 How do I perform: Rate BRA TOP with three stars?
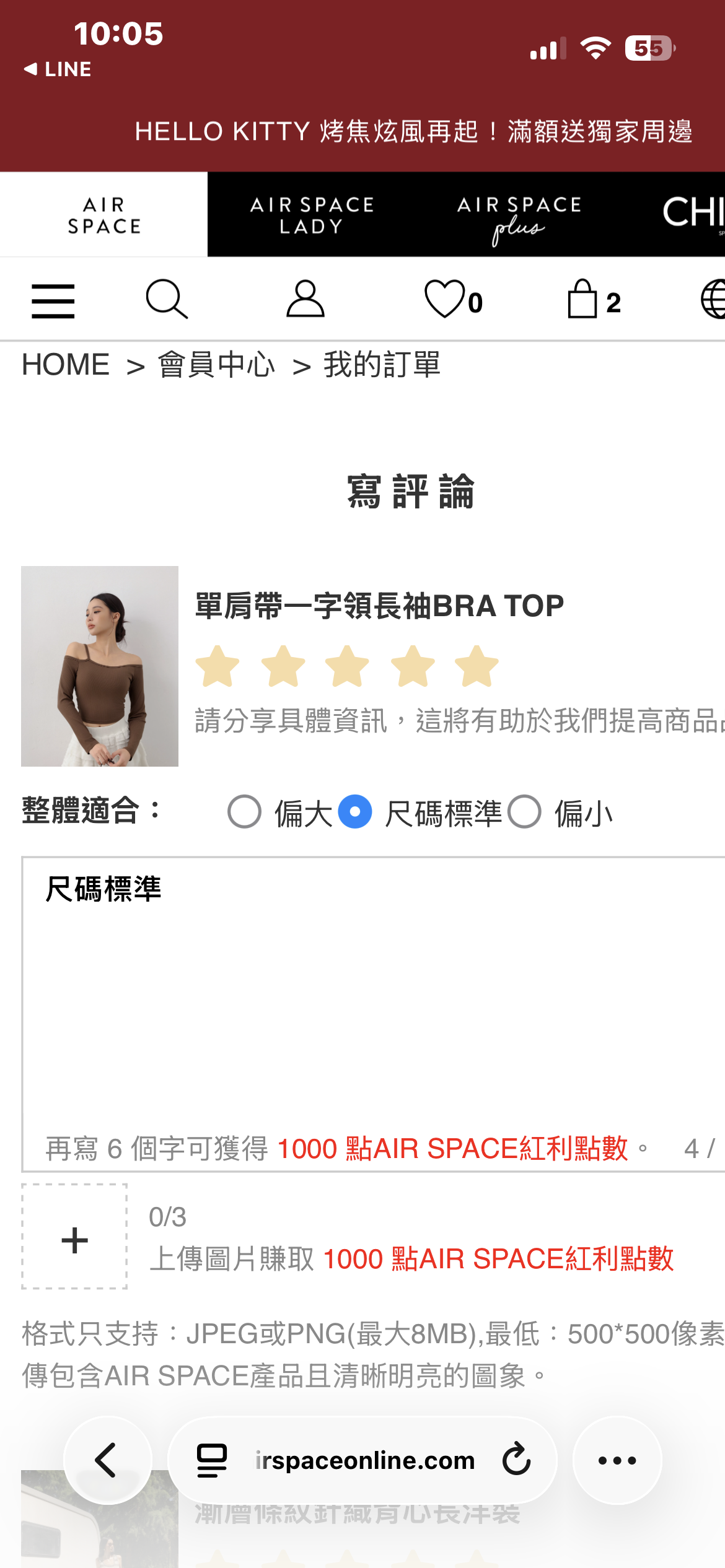click(347, 667)
